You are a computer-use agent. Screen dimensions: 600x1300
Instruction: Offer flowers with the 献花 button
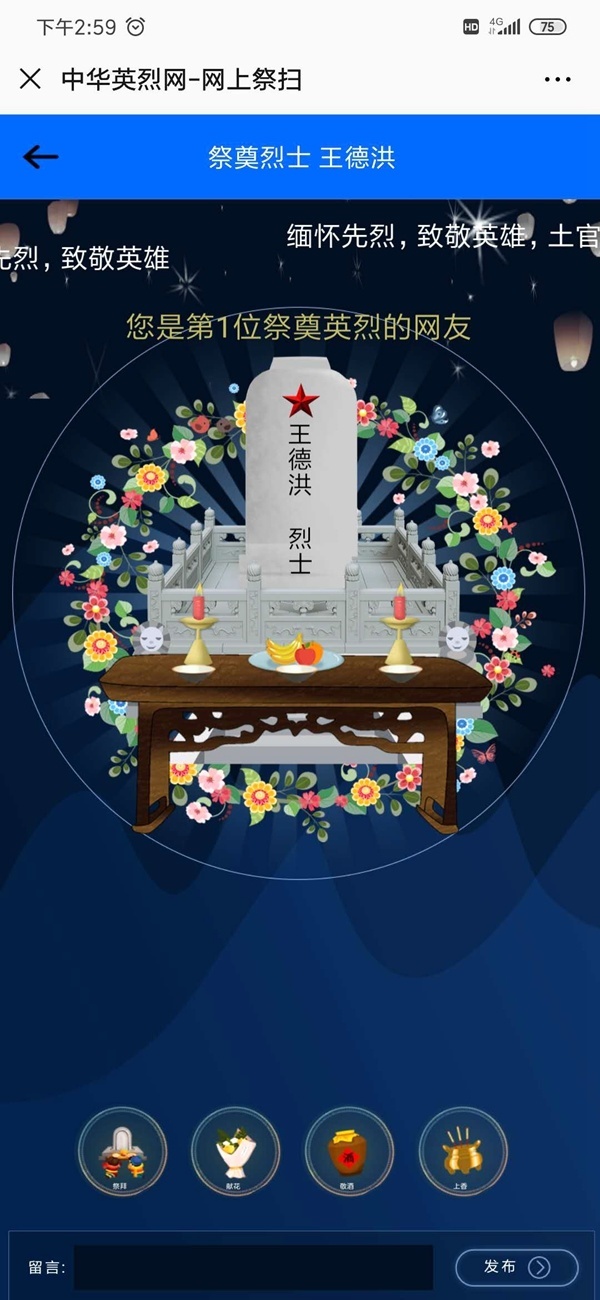235,1152
